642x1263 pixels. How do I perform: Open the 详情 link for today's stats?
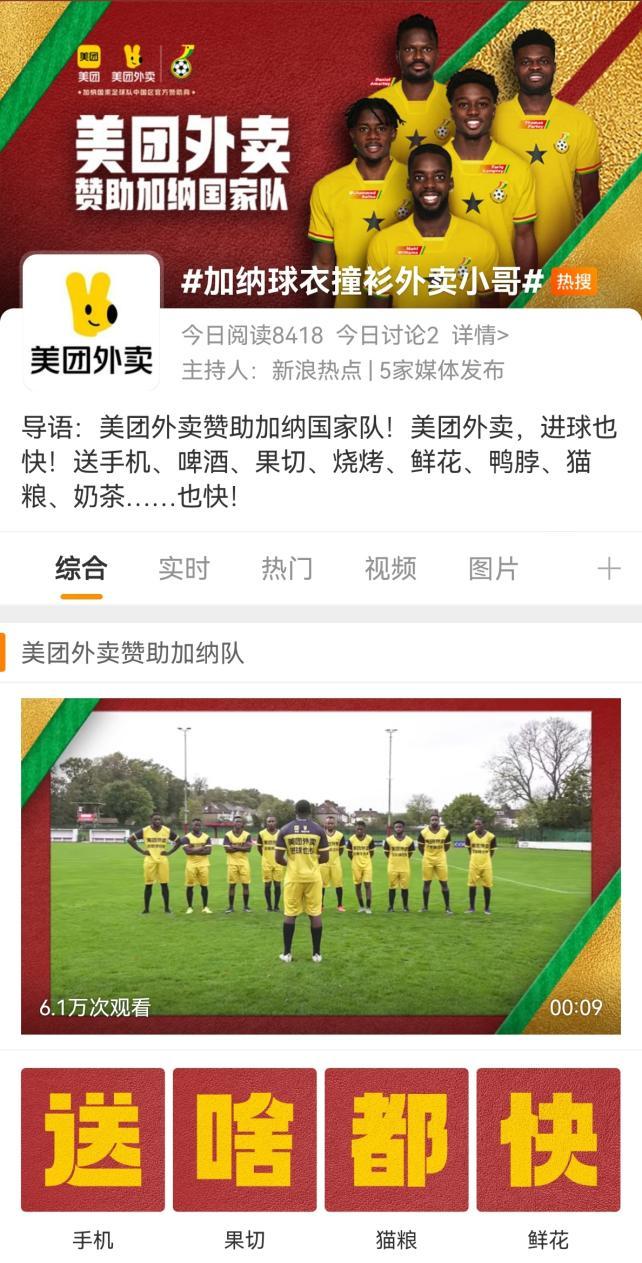click(x=480, y=334)
